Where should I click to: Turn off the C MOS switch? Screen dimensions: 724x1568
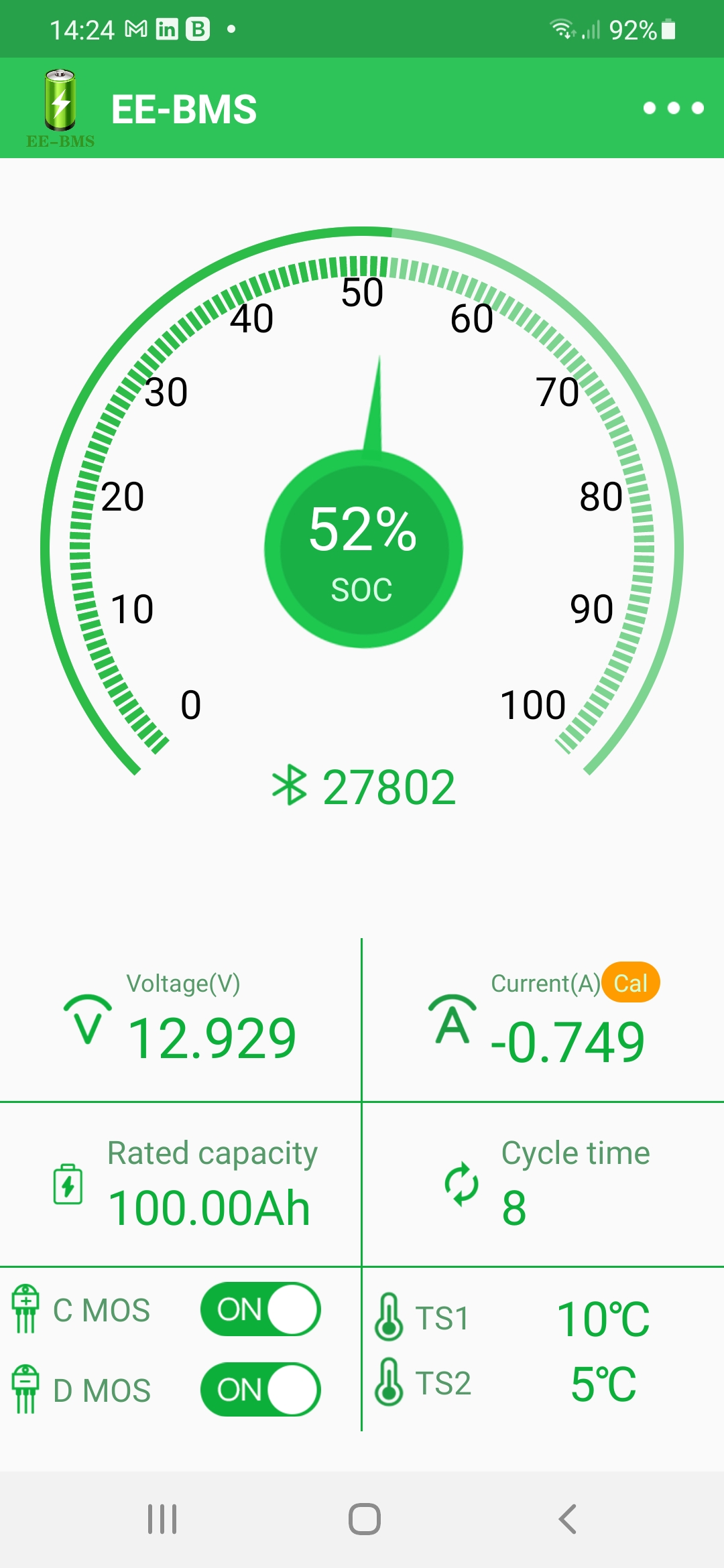[x=260, y=1309]
